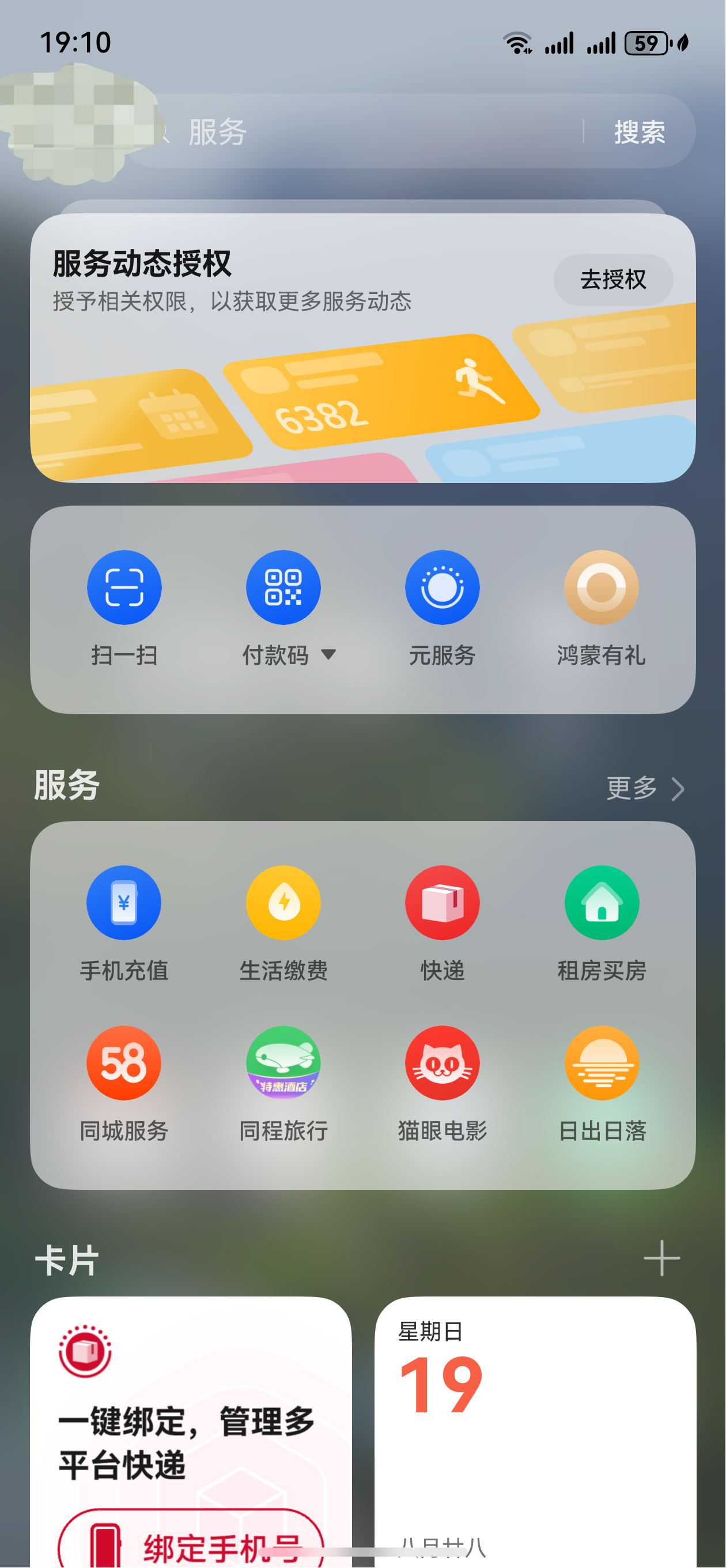726x1568 pixels.
Task: Tap the search input field
Action: pos(365,133)
